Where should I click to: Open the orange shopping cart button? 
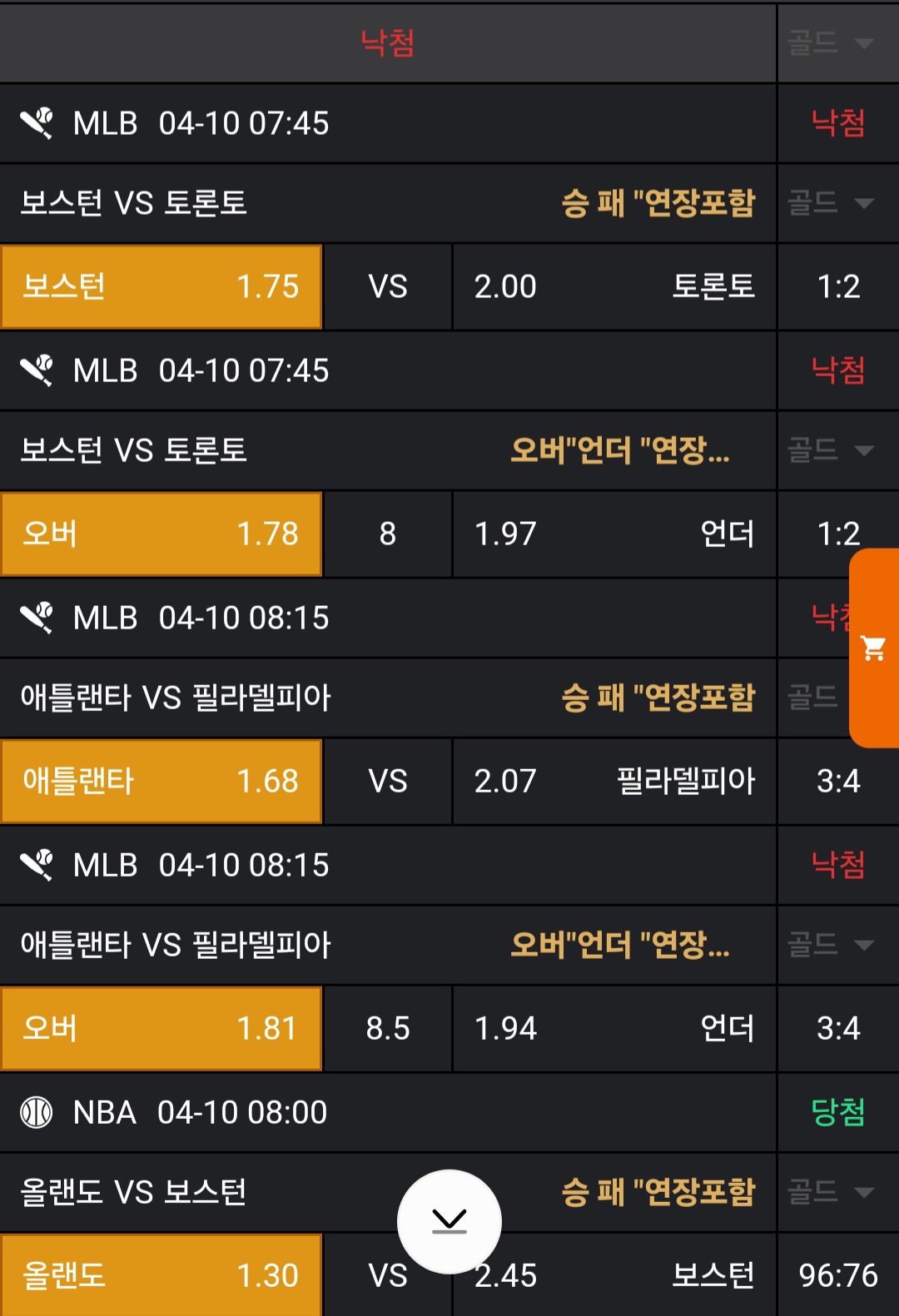click(x=873, y=648)
